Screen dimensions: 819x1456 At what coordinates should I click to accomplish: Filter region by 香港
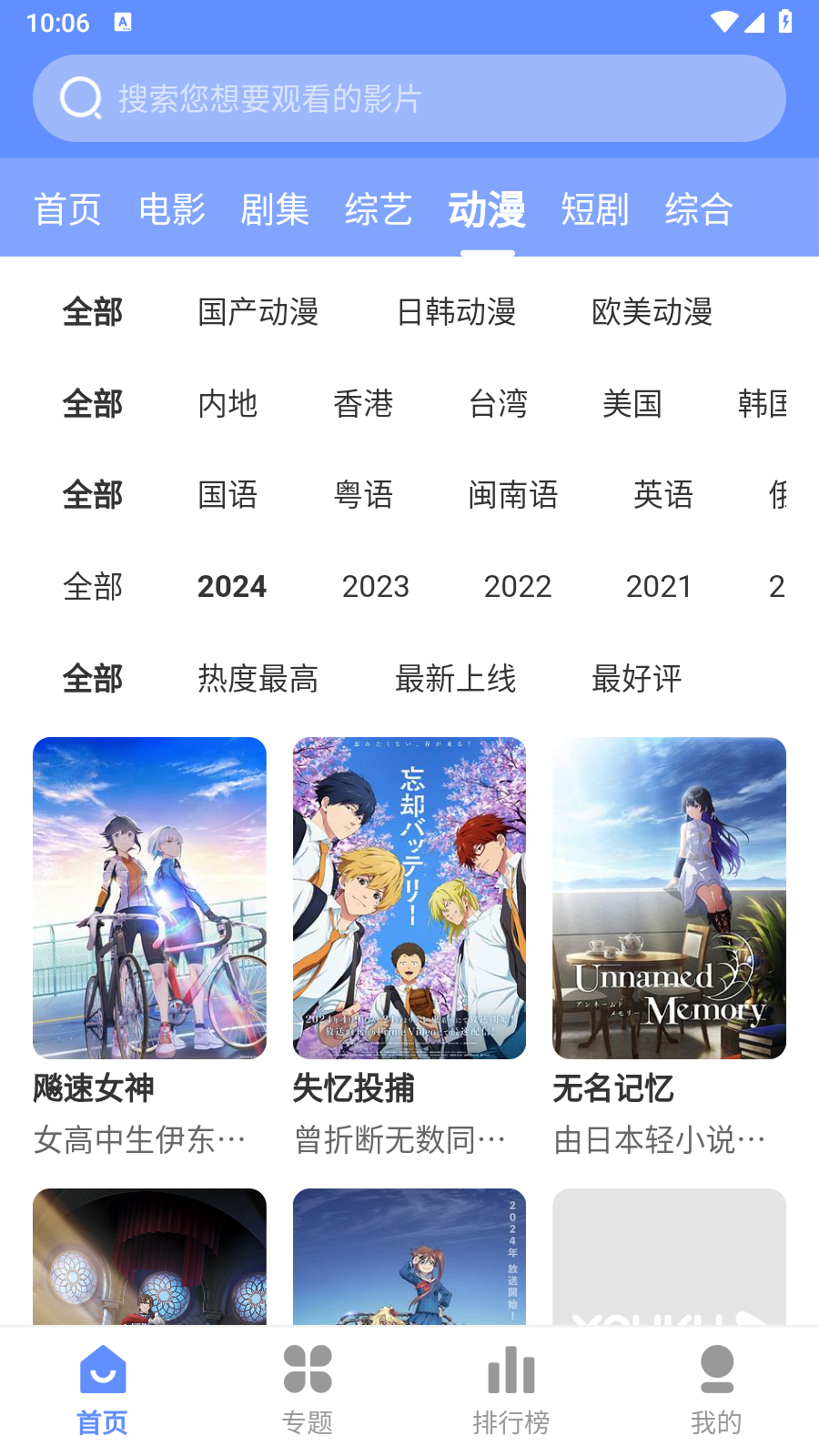coord(363,404)
